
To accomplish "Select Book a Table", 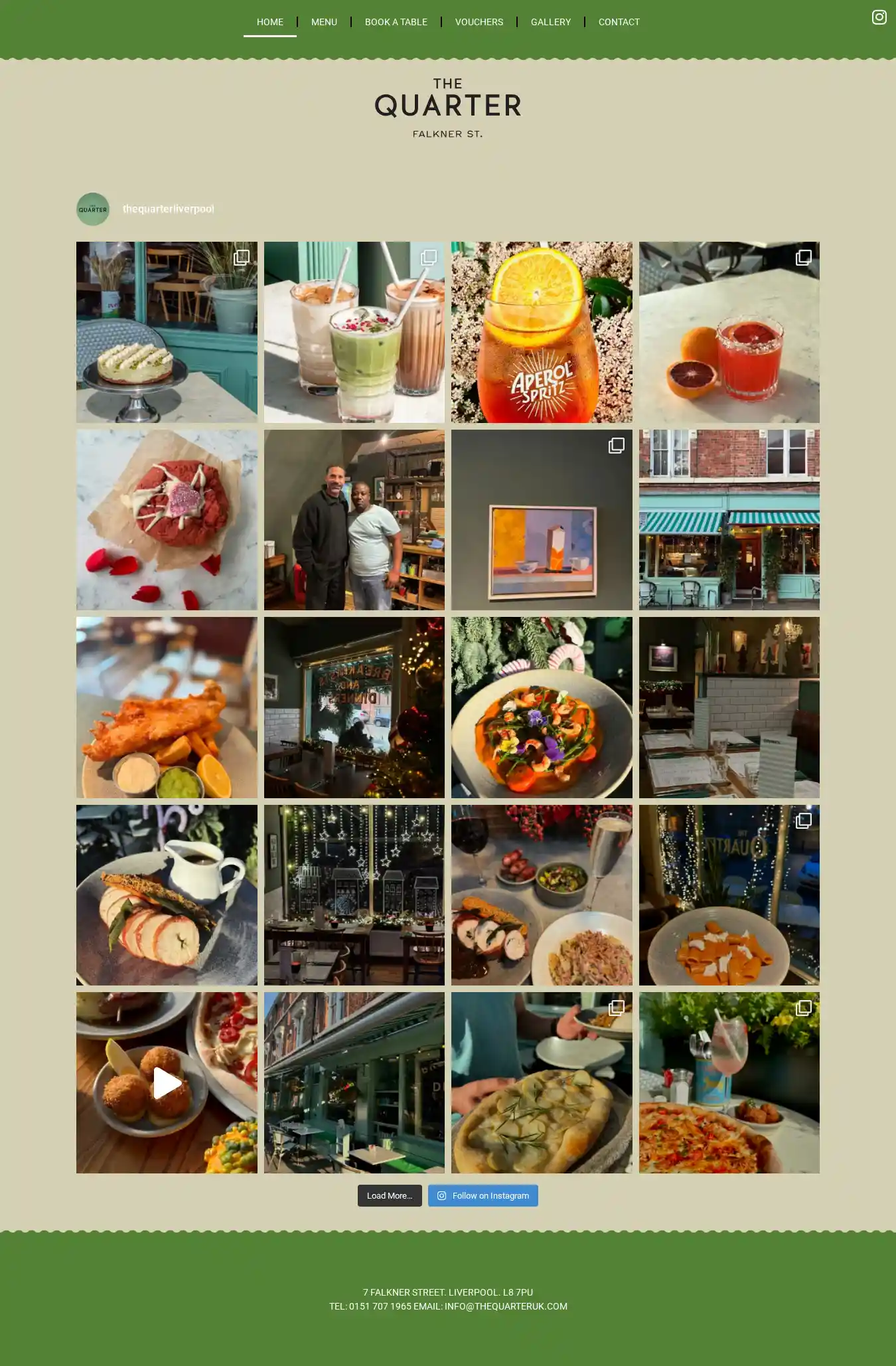I will coord(396,22).
